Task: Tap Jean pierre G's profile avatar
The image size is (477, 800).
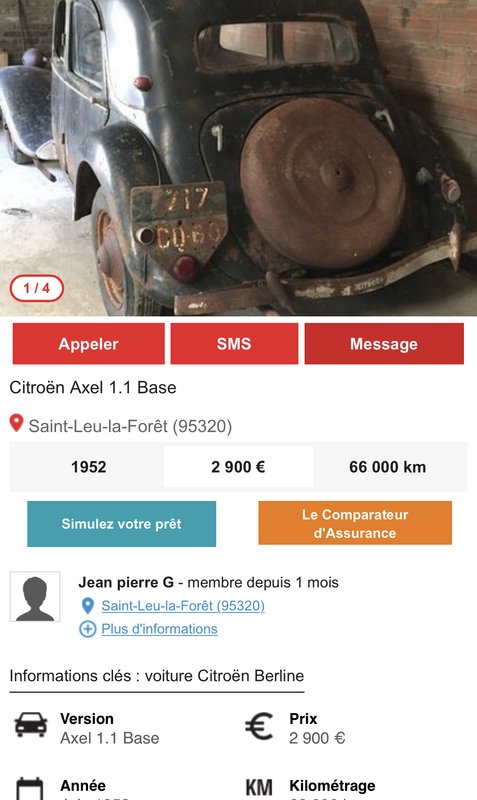Action: [x=35, y=596]
